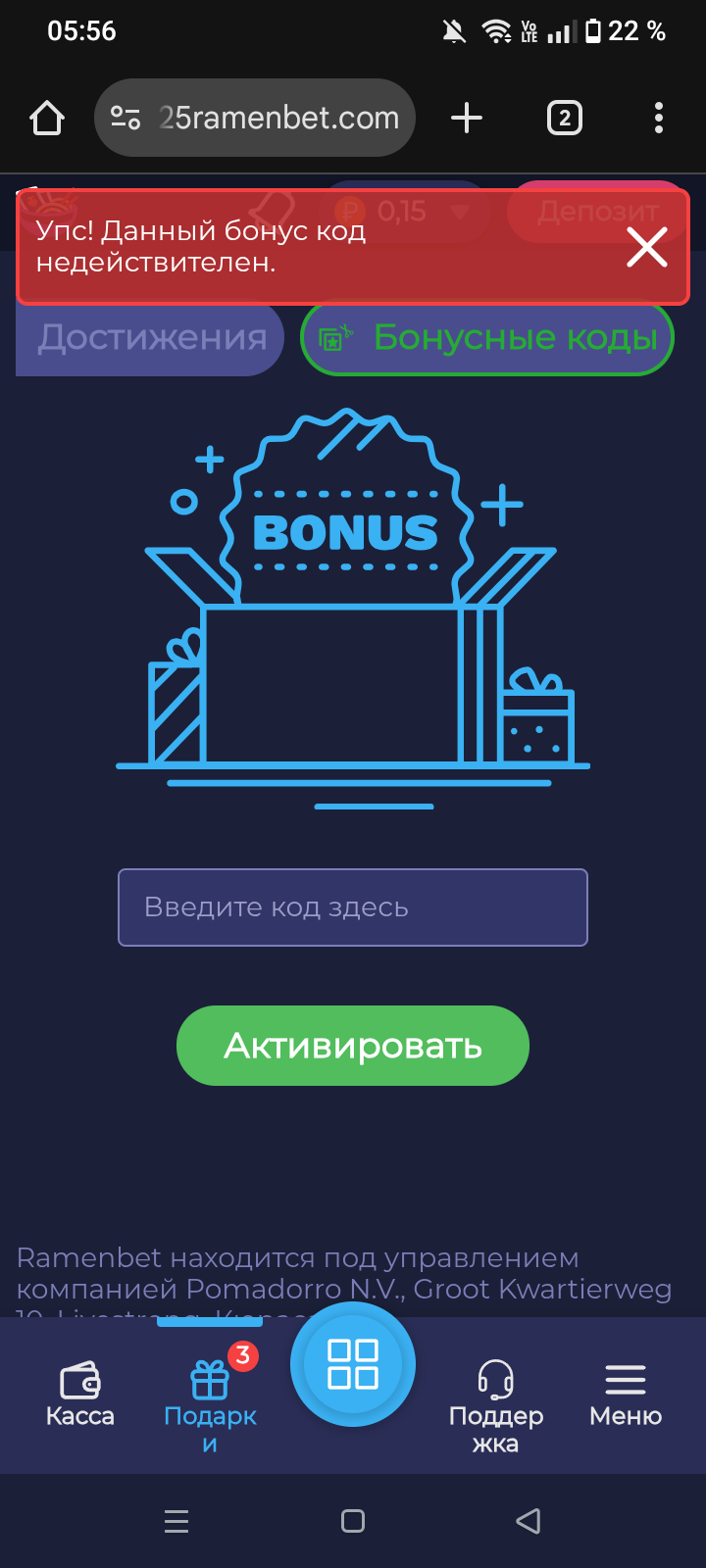Image resolution: width=706 pixels, height=1568 pixels.
Task: Select the Бонусные коды tab
Action: (487, 338)
